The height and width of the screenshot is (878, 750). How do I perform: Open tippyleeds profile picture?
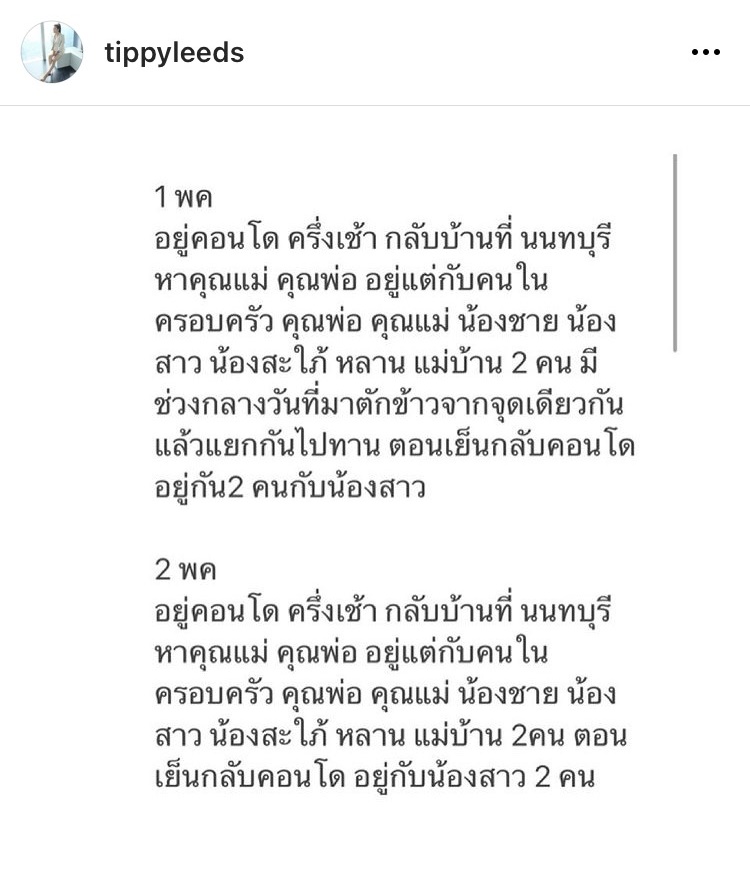pyautogui.click(x=52, y=52)
